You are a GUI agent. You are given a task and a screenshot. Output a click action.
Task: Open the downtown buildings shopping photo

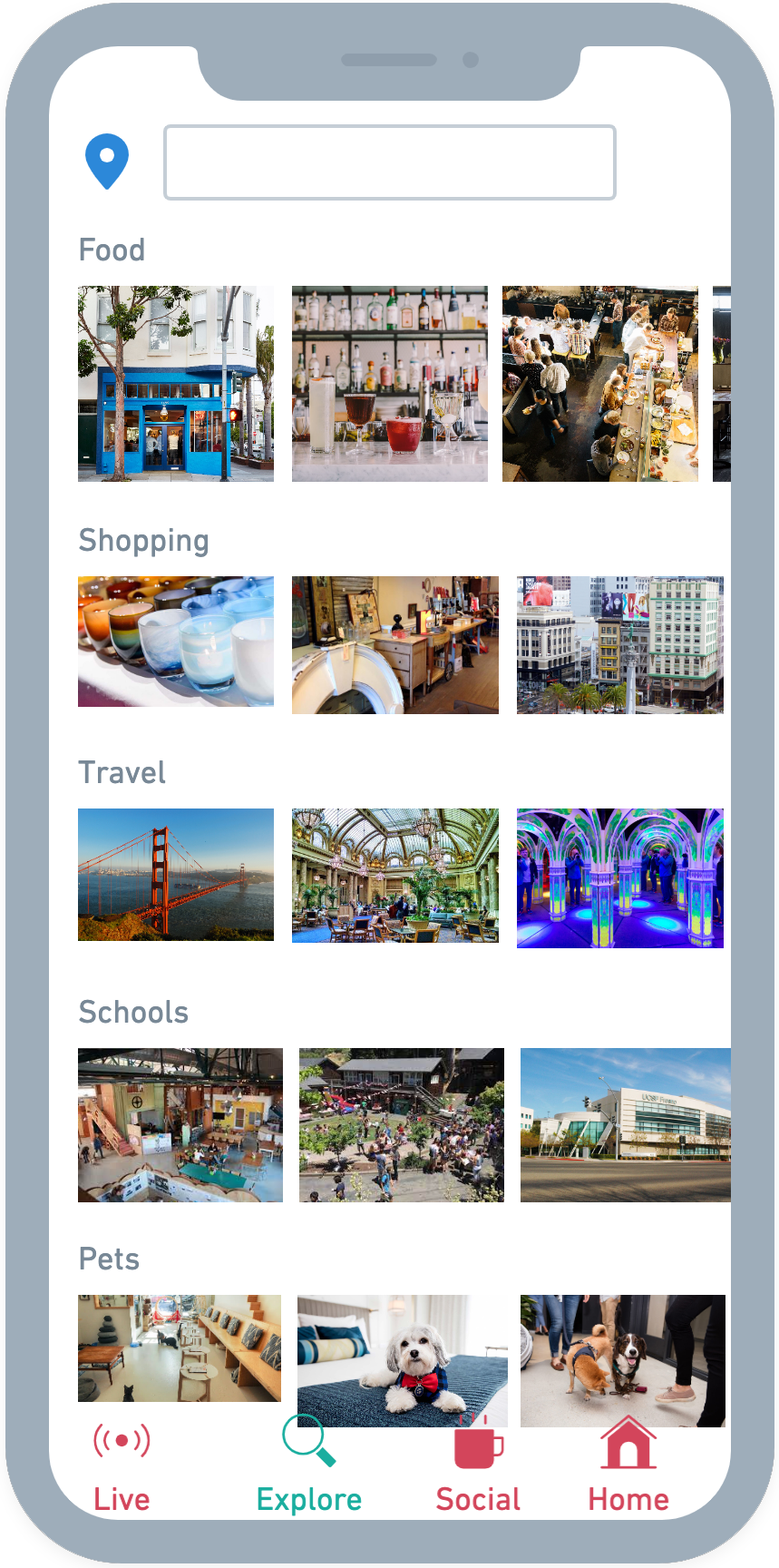(x=620, y=645)
